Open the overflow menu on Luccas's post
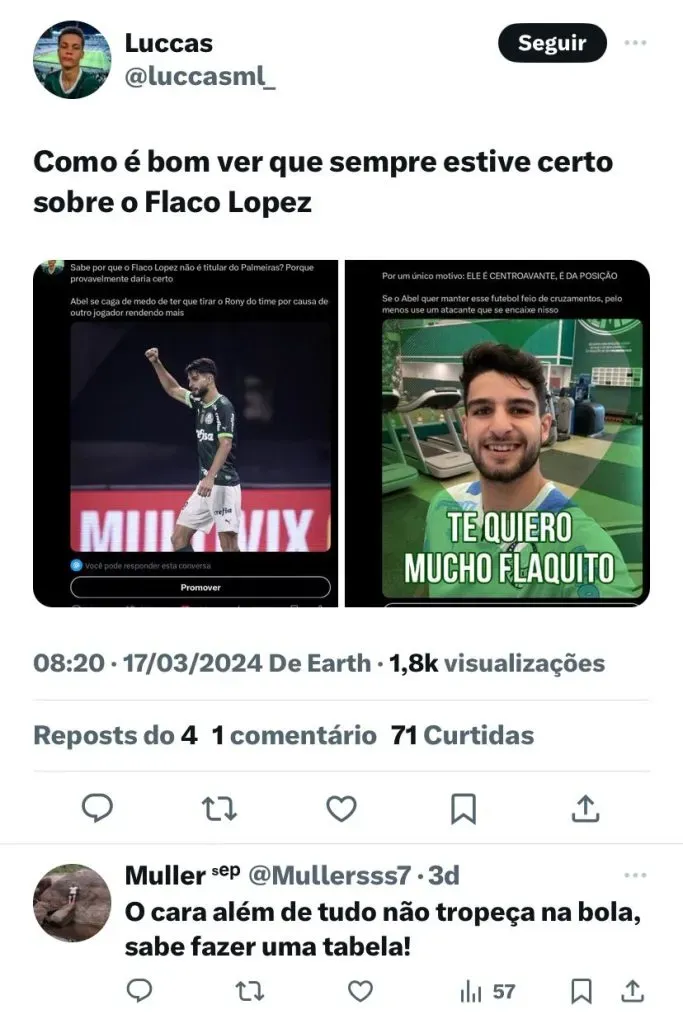Image resolution: width=683 pixels, height=1024 pixels. [635, 43]
